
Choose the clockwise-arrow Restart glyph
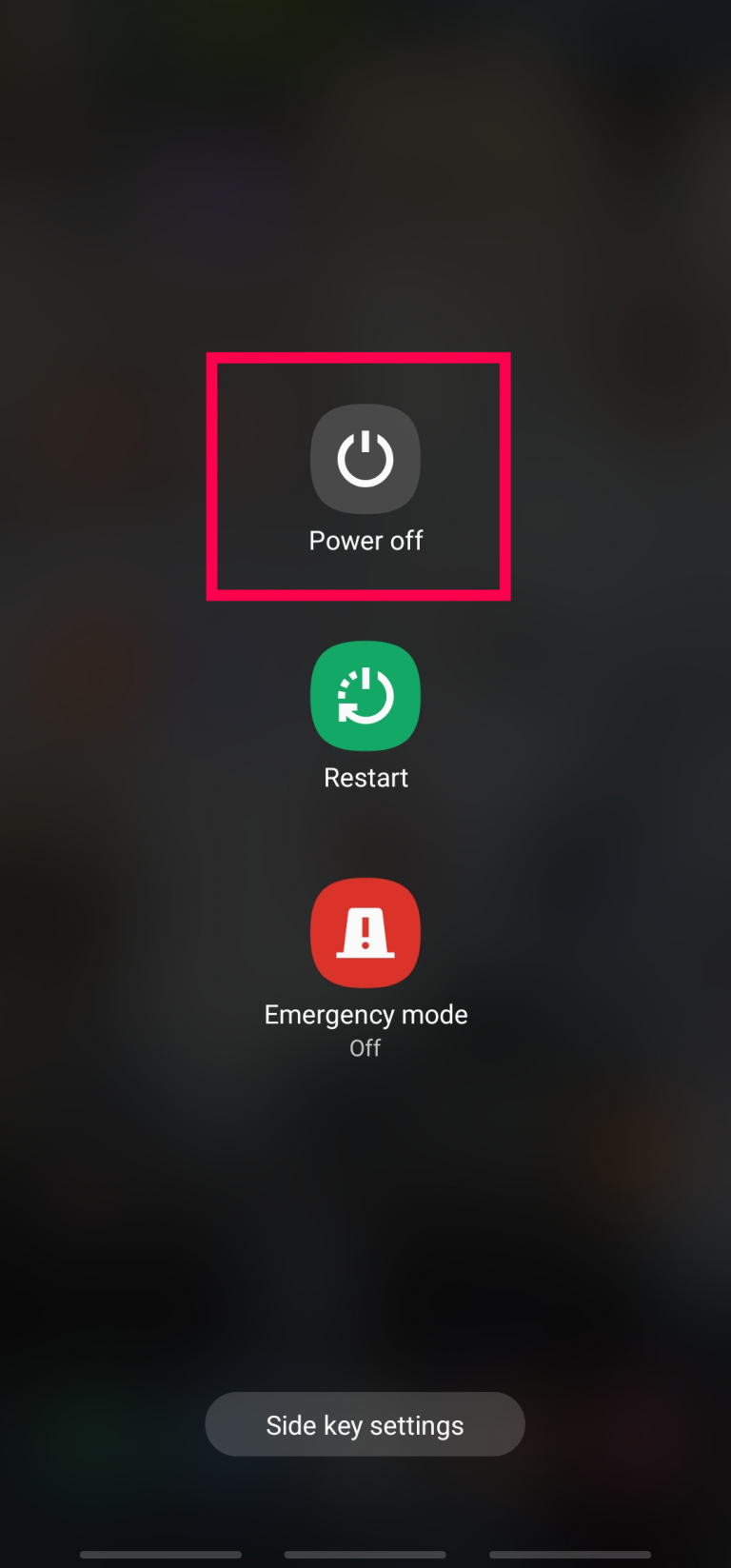tap(365, 696)
